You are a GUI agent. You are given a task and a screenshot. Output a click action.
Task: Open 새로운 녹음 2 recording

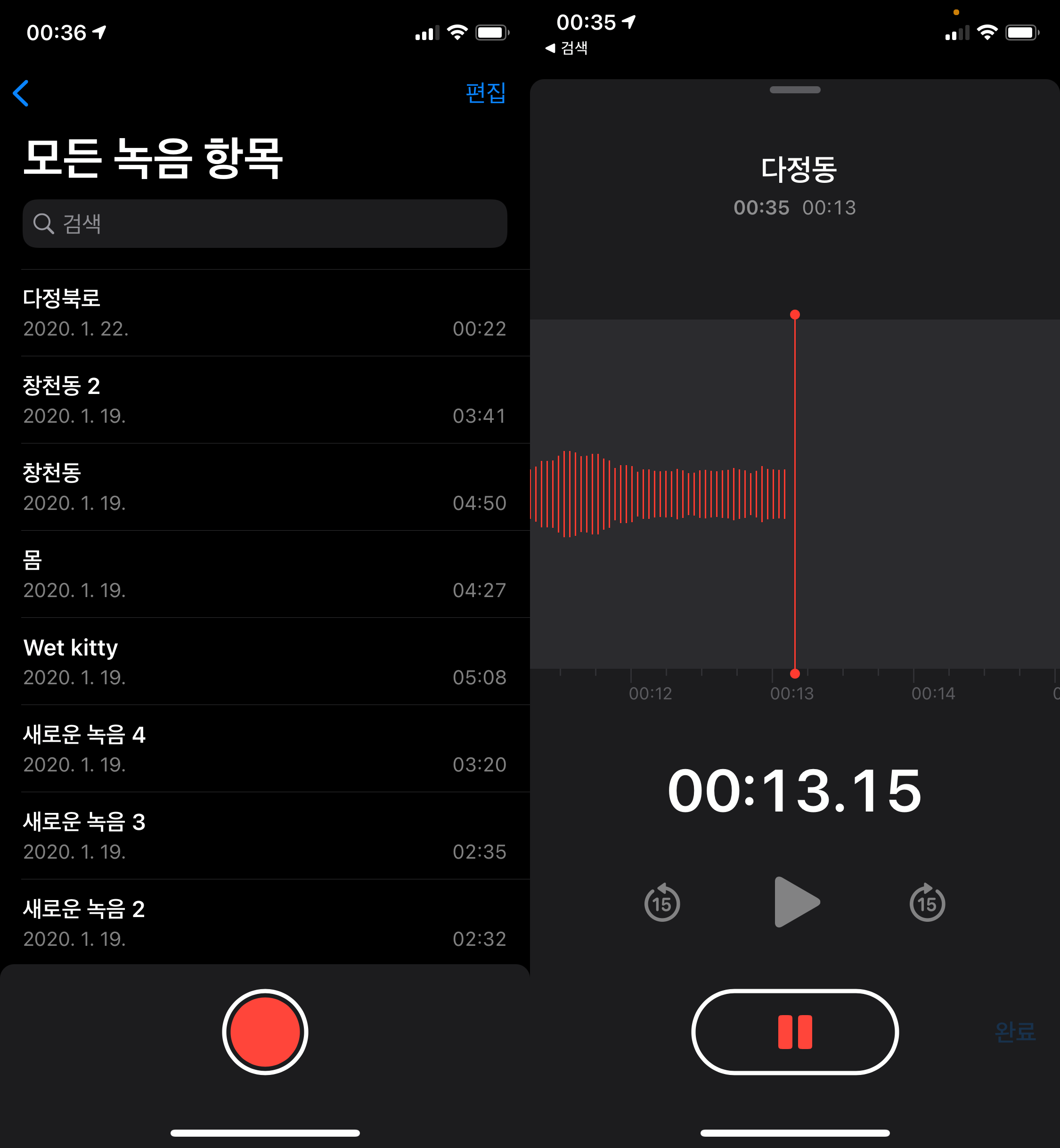[x=264, y=923]
